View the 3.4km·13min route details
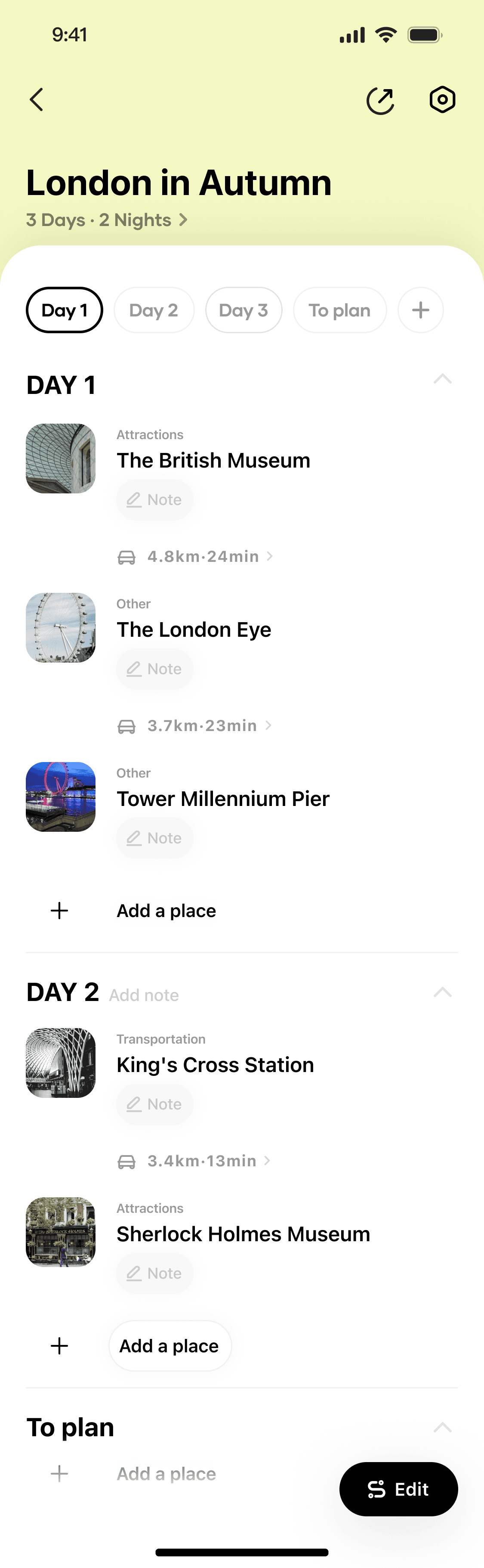 202,1161
